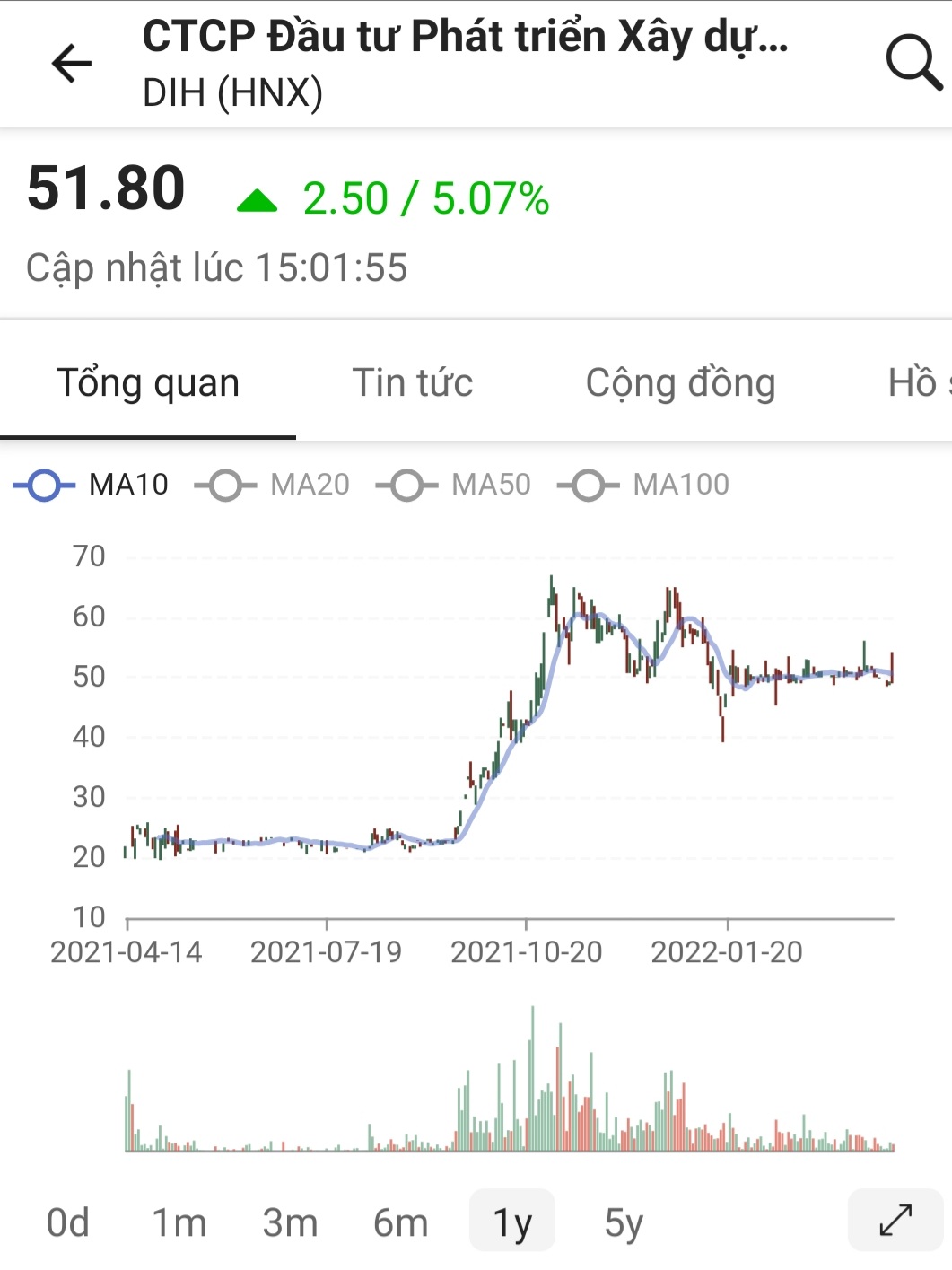
Task: Go back using the arrow icon
Action: click(72, 64)
